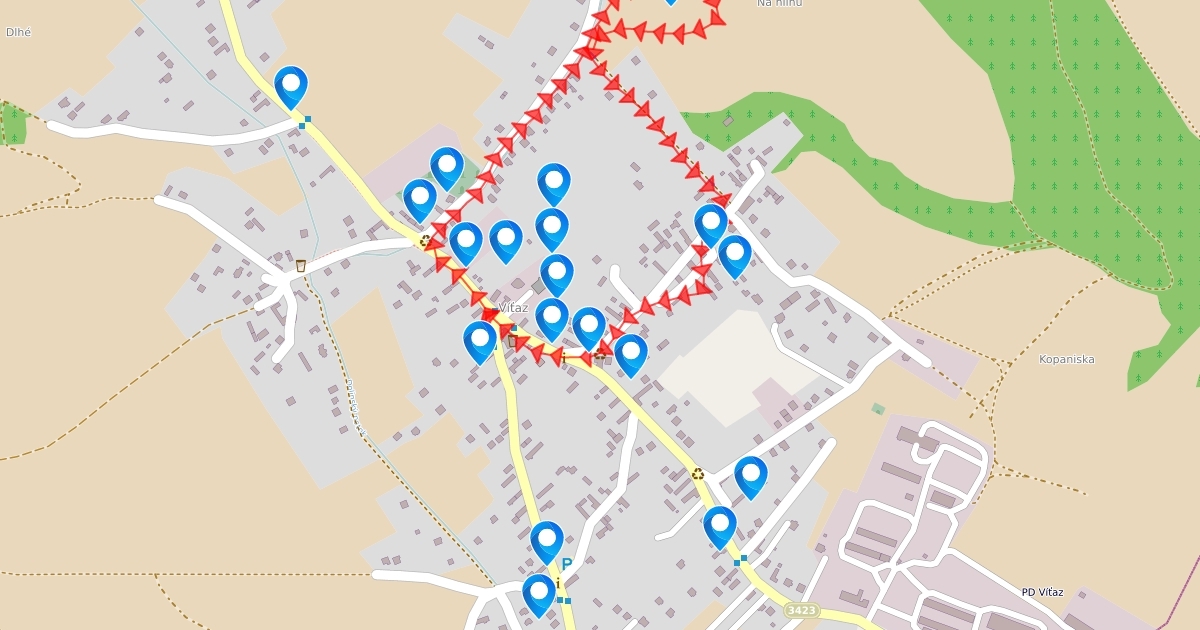Open the map pin beside the parking P sign
This screenshot has width=1200, height=630.
(547, 540)
